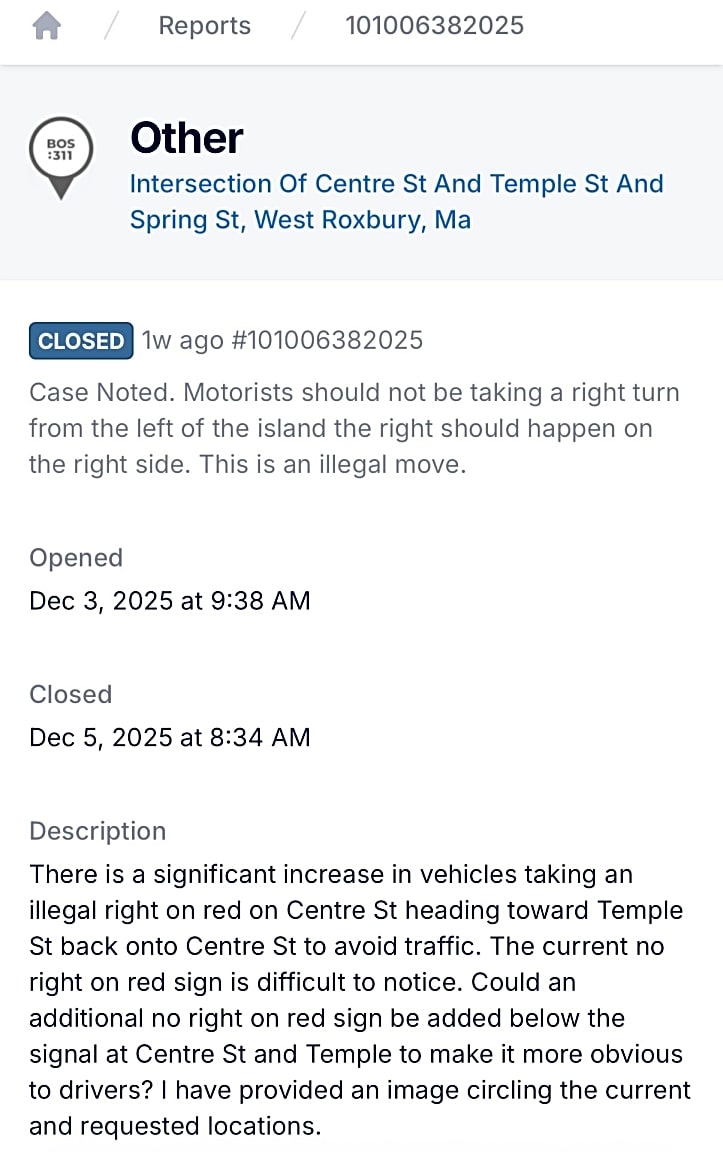Go to the home page icon
This screenshot has width=723, height=1152.
point(46,27)
